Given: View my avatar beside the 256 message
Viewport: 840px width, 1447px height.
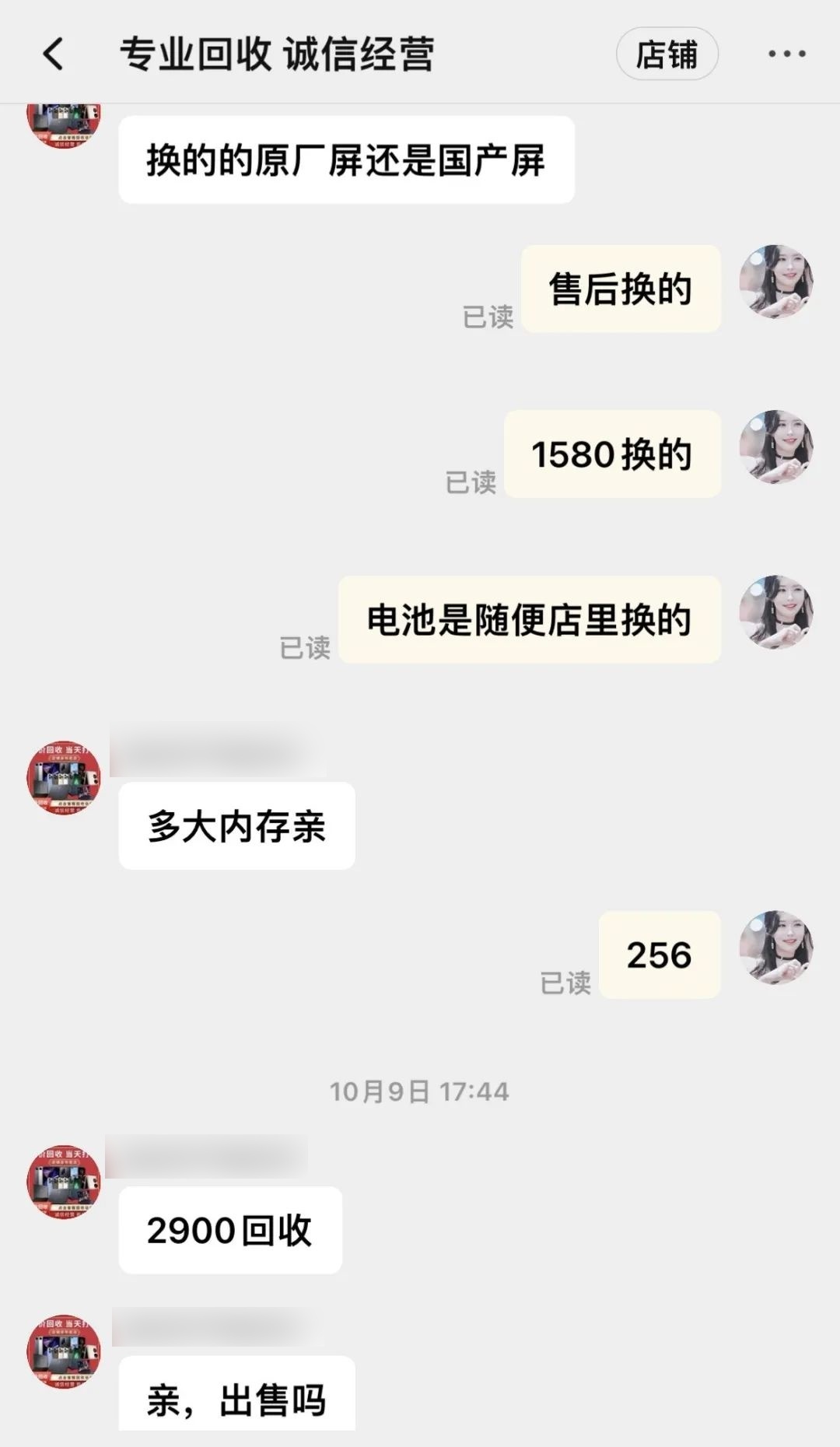Looking at the screenshot, I should (x=775, y=948).
